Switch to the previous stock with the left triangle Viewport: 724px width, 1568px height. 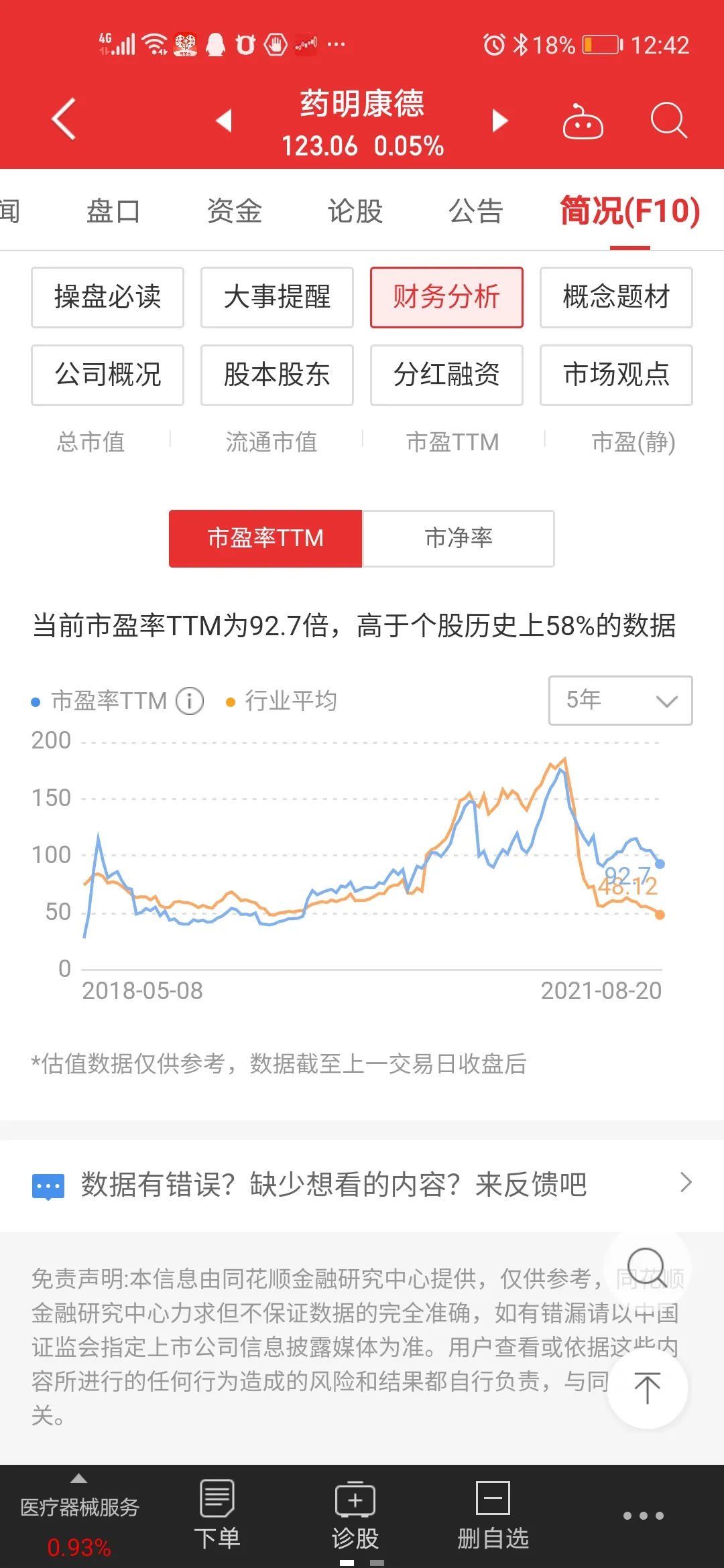coord(224,121)
